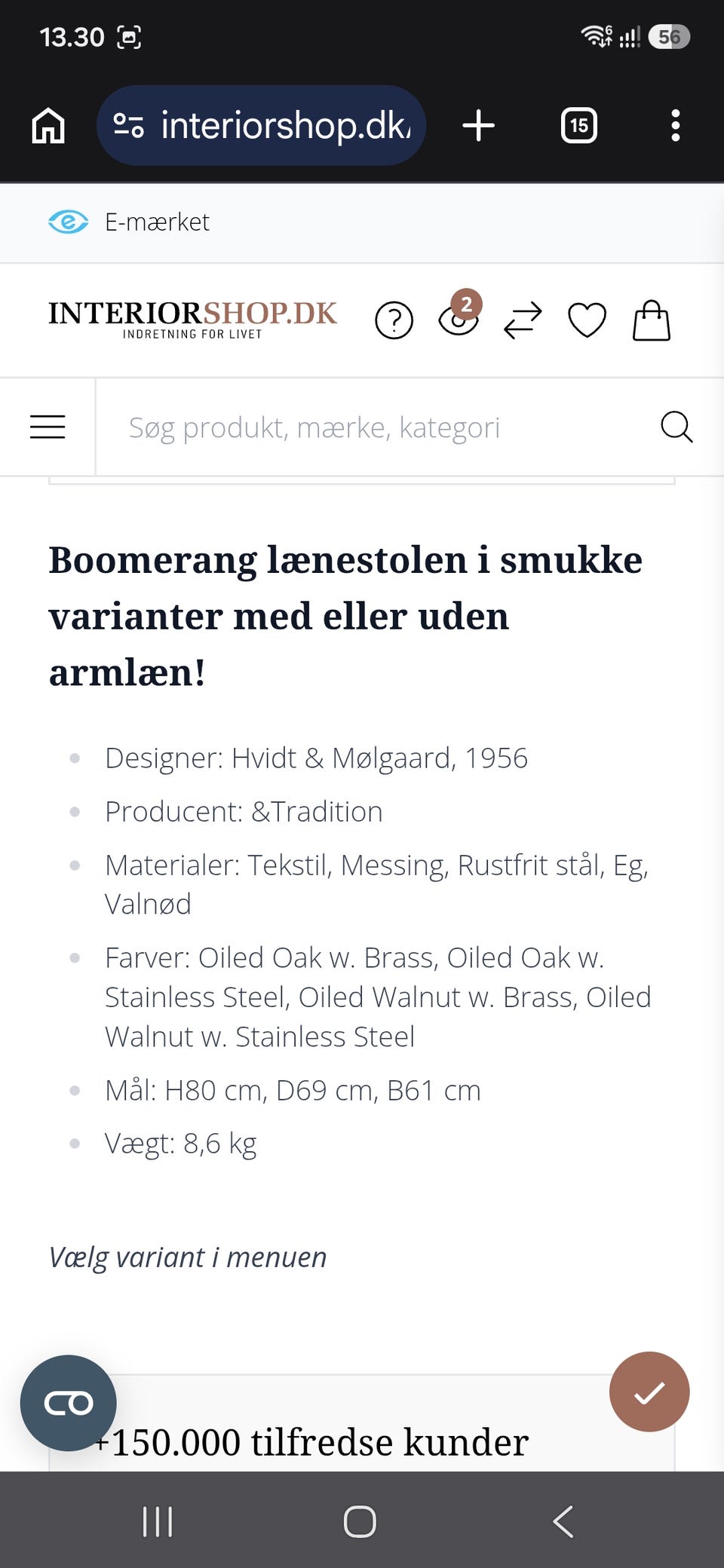Image resolution: width=724 pixels, height=1568 pixels.
Task: Tap the product search field
Action: click(377, 427)
